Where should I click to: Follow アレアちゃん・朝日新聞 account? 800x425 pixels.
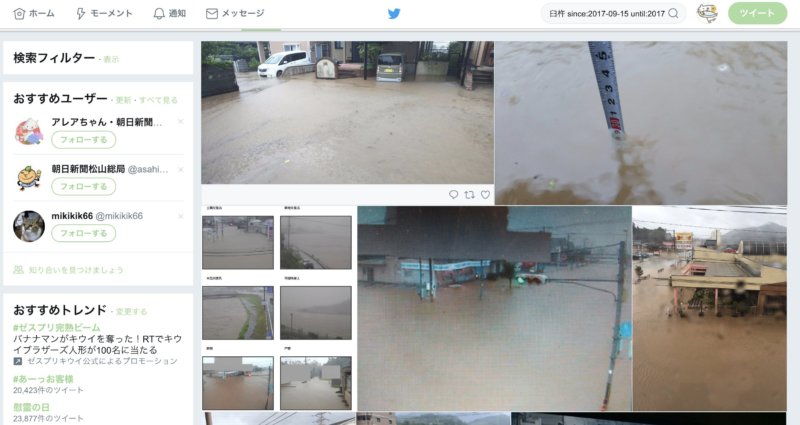click(83, 140)
